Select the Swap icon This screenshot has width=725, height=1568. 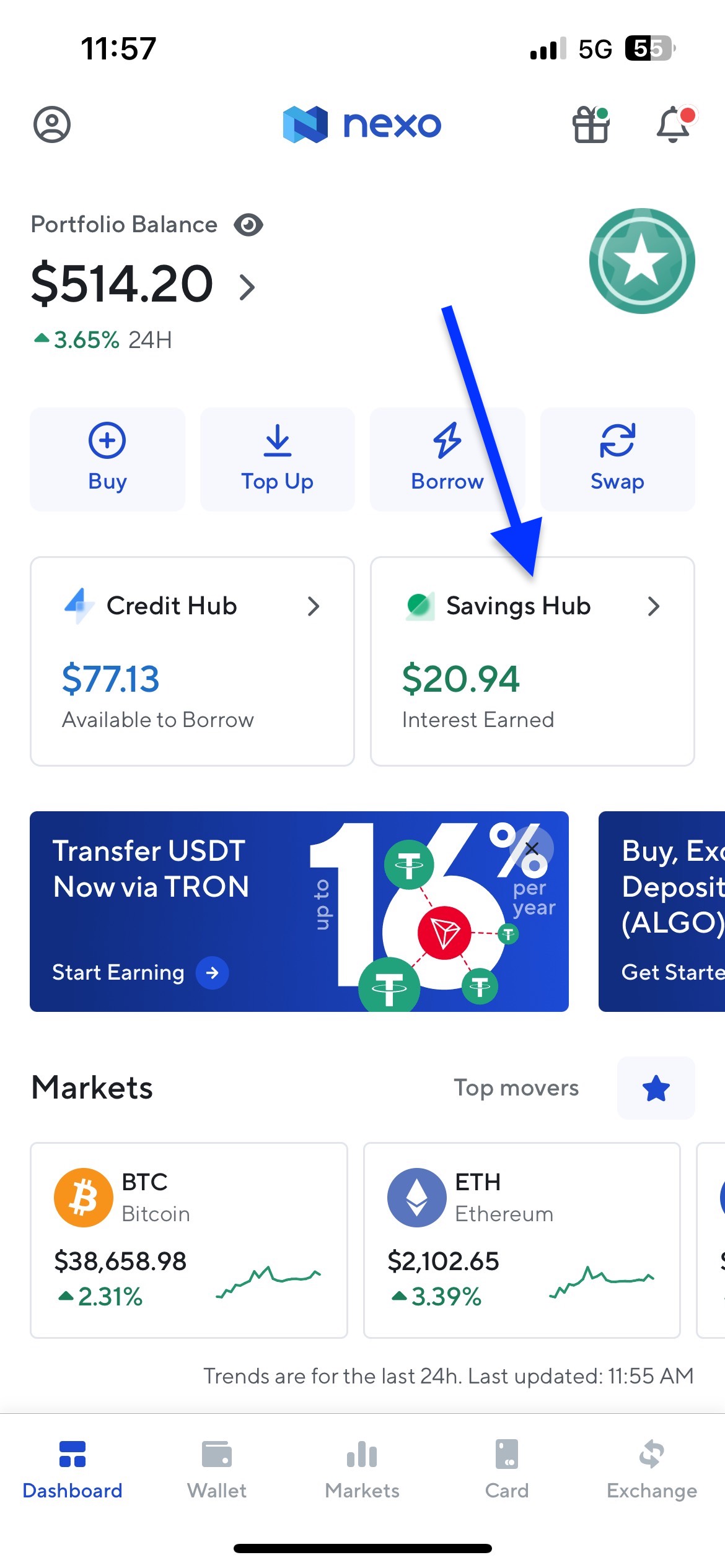617,442
